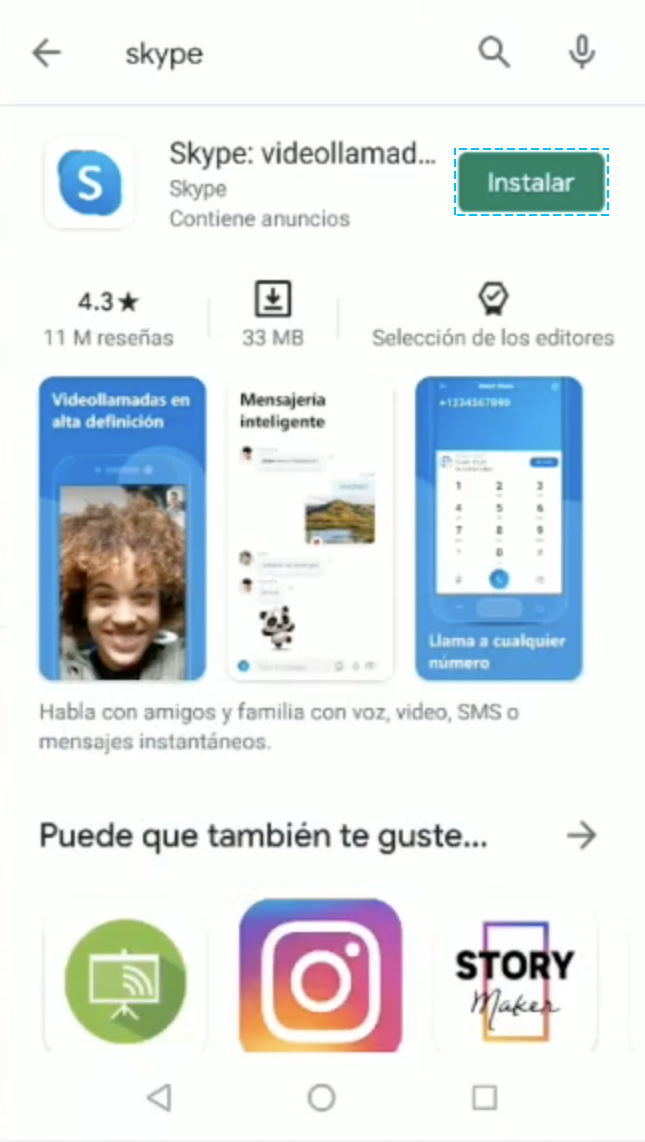Open the Videollamadas en alta definición screenshot
645x1142 pixels.
(122, 528)
